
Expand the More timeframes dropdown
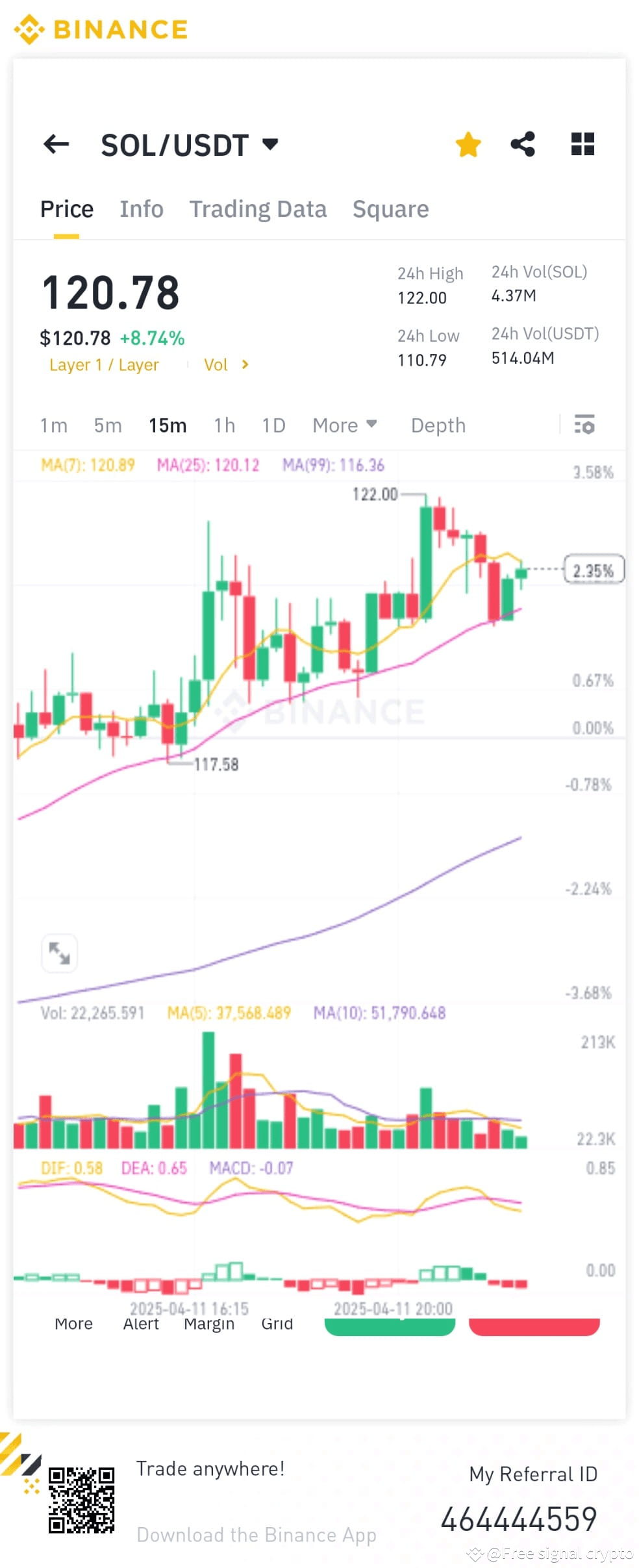point(345,425)
